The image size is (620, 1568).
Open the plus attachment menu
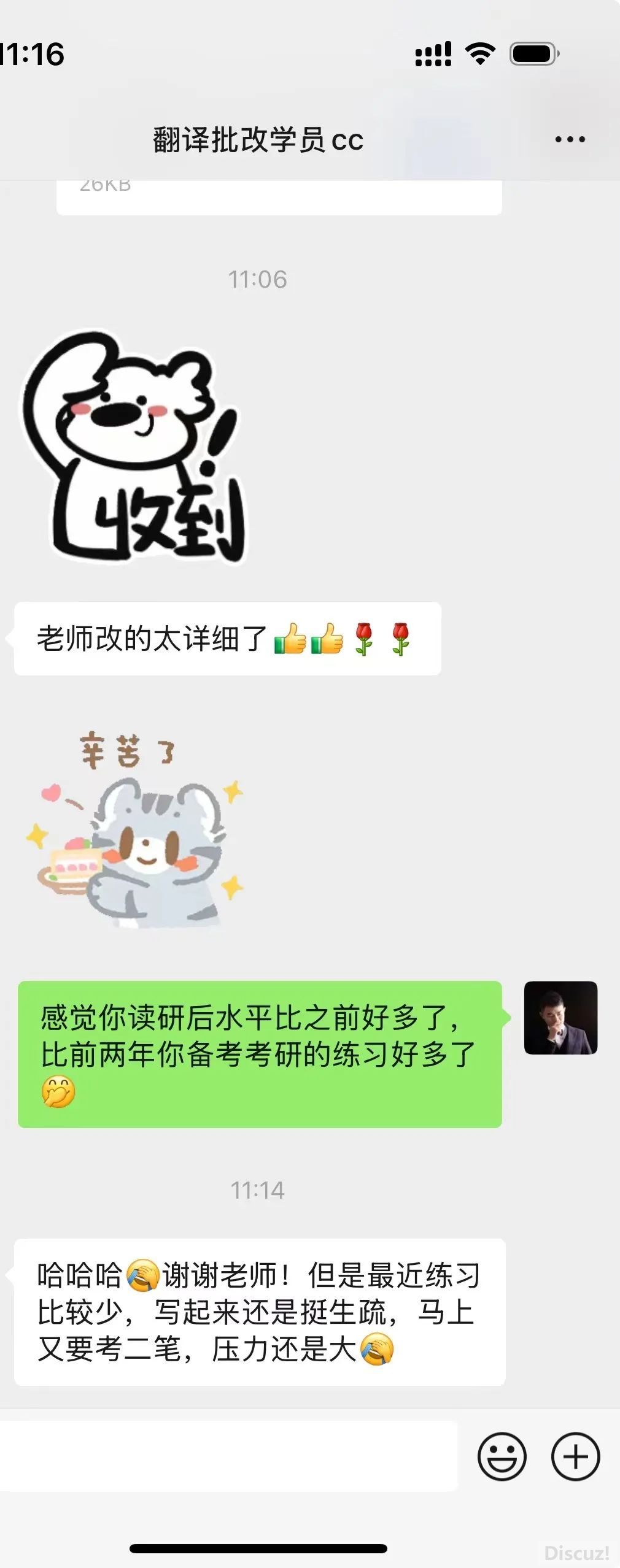(575, 1456)
